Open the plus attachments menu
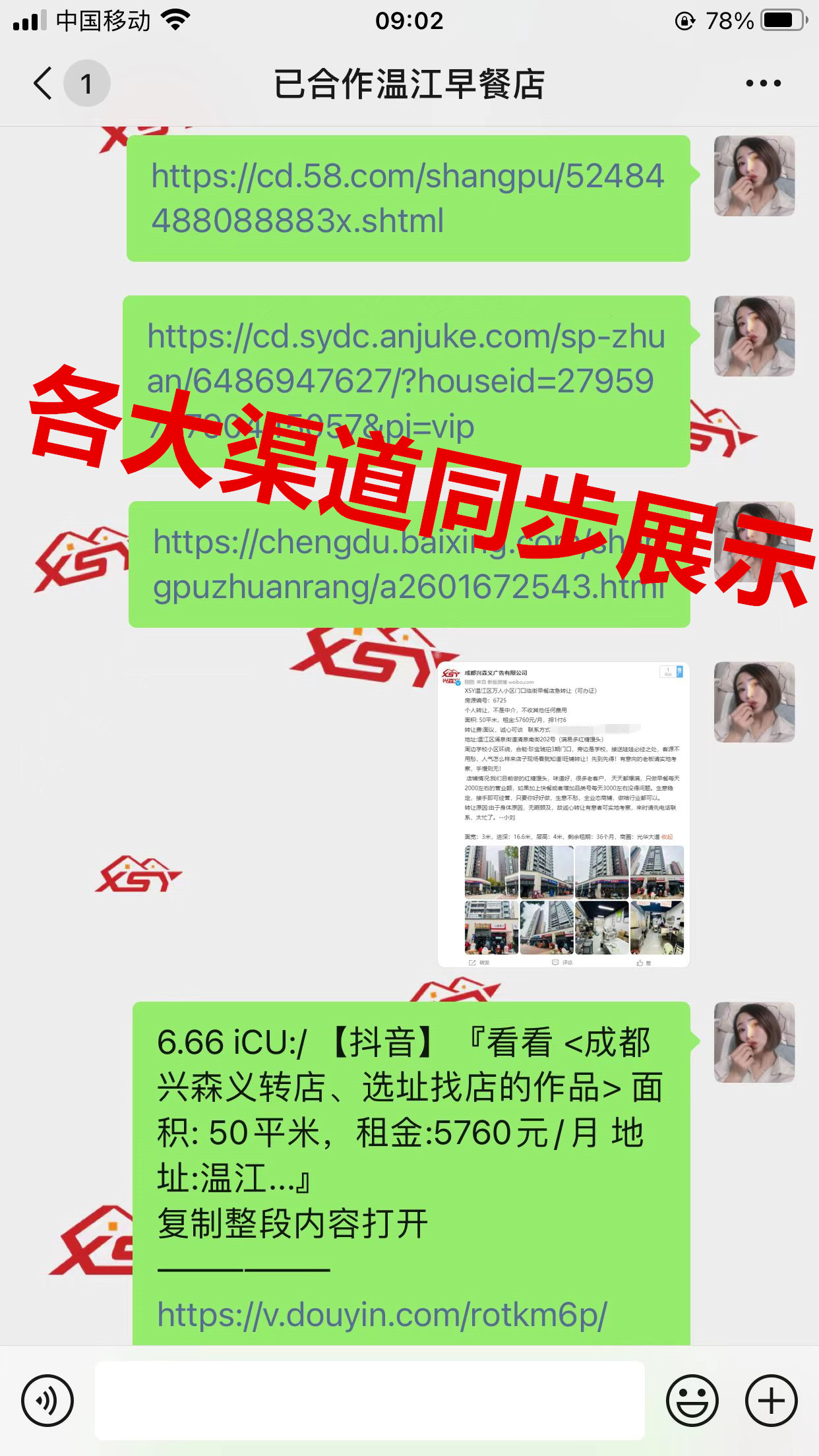Image resolution: width=819 pixels, height=1456 pixels. [x=771, y=1401]
